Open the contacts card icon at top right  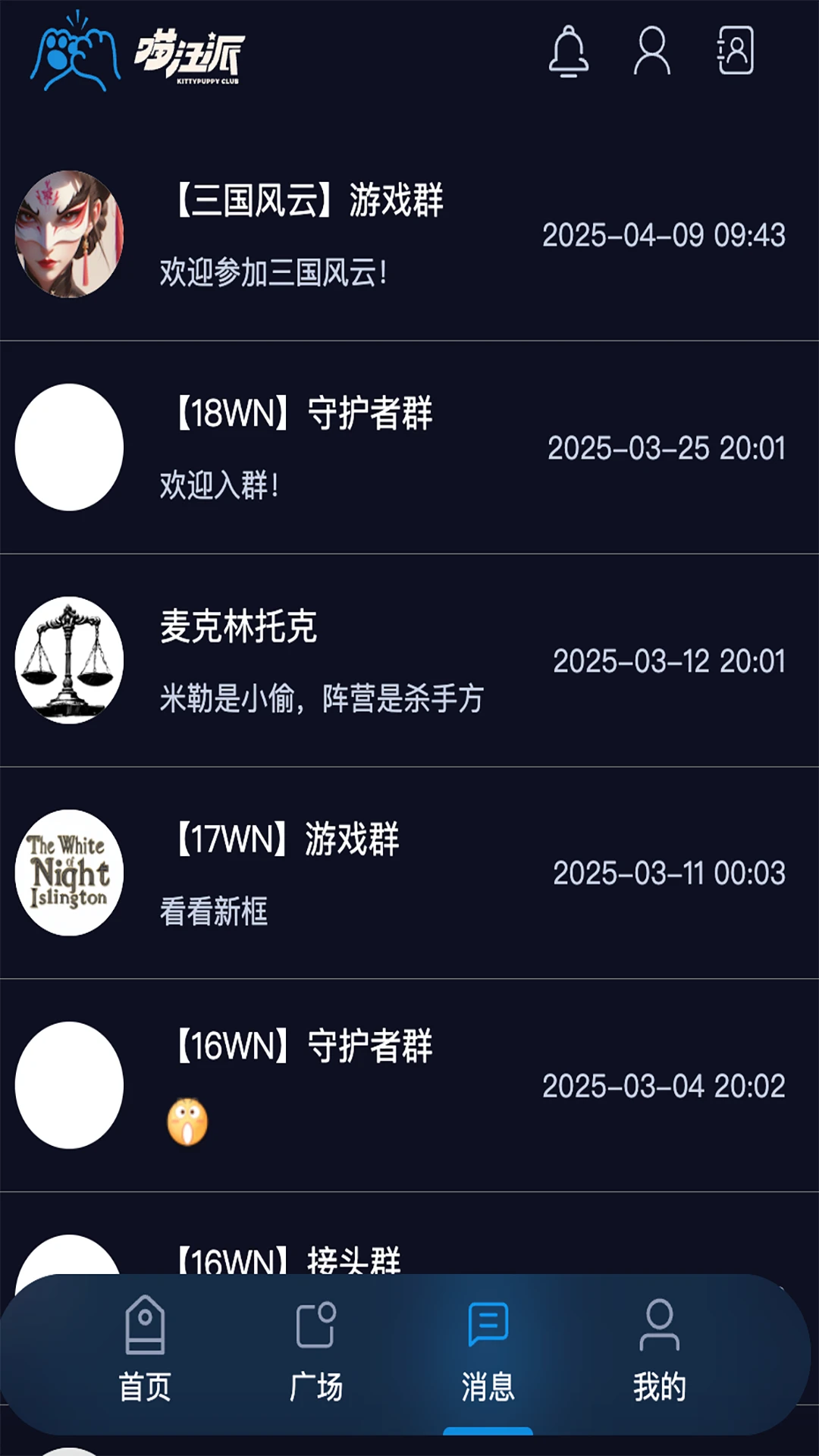pos(734,52)
